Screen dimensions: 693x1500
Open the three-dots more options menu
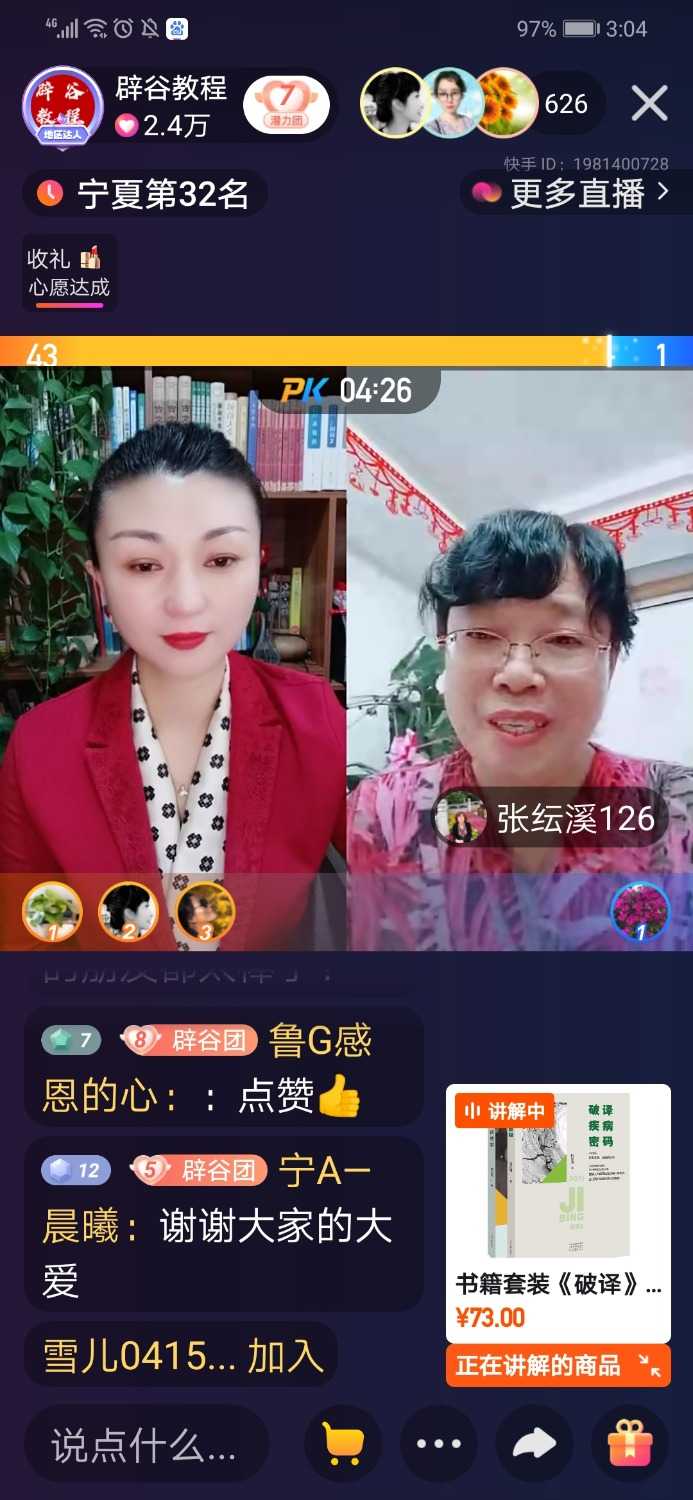[438, 1444]
